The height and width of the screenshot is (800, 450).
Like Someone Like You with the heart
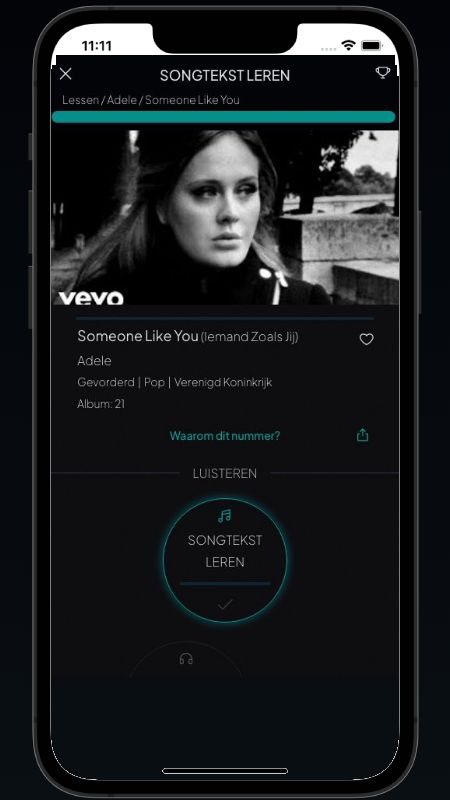(x=366, y=339)
